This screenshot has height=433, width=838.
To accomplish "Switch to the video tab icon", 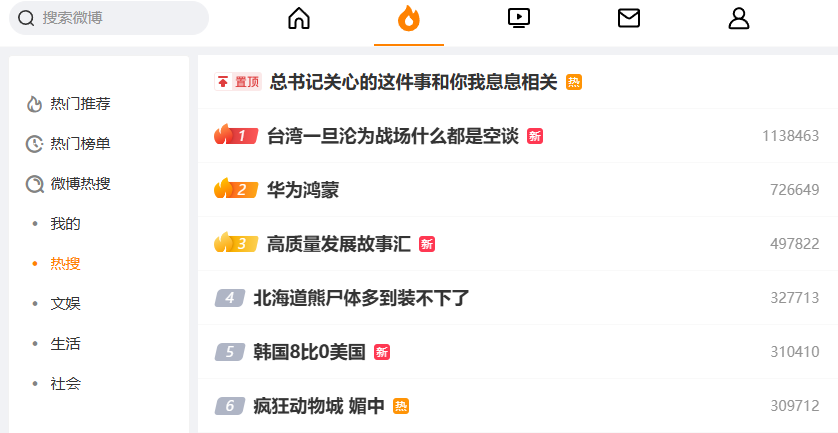I will coord(518,18).
